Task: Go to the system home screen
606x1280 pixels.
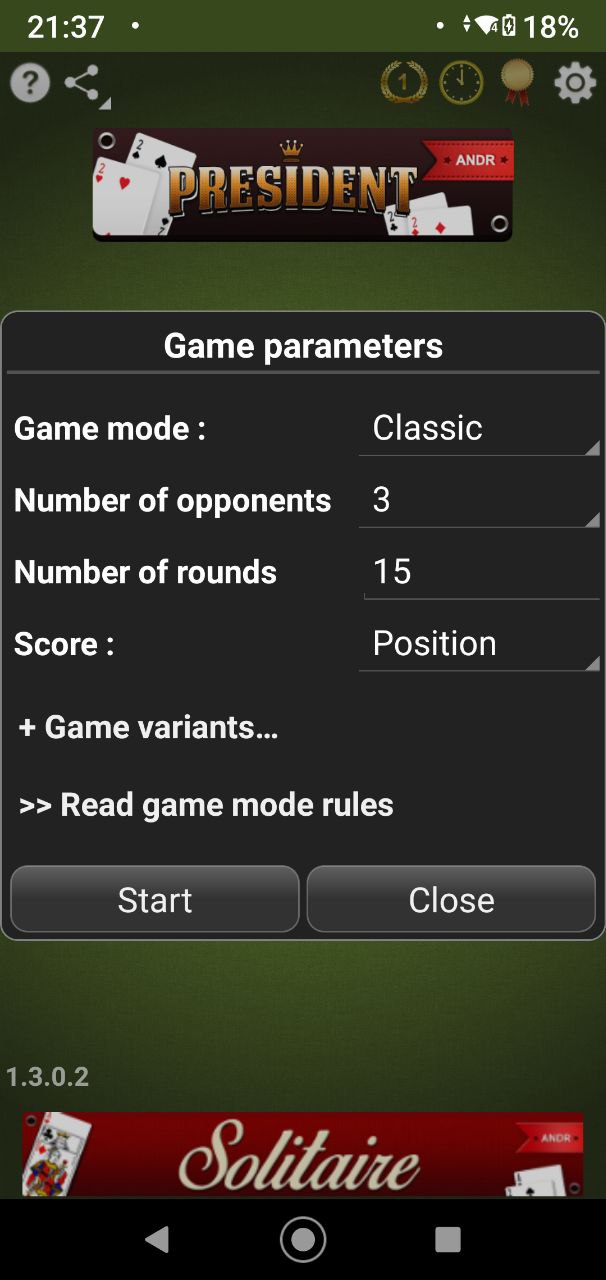Action: [x=303, y=1240]
